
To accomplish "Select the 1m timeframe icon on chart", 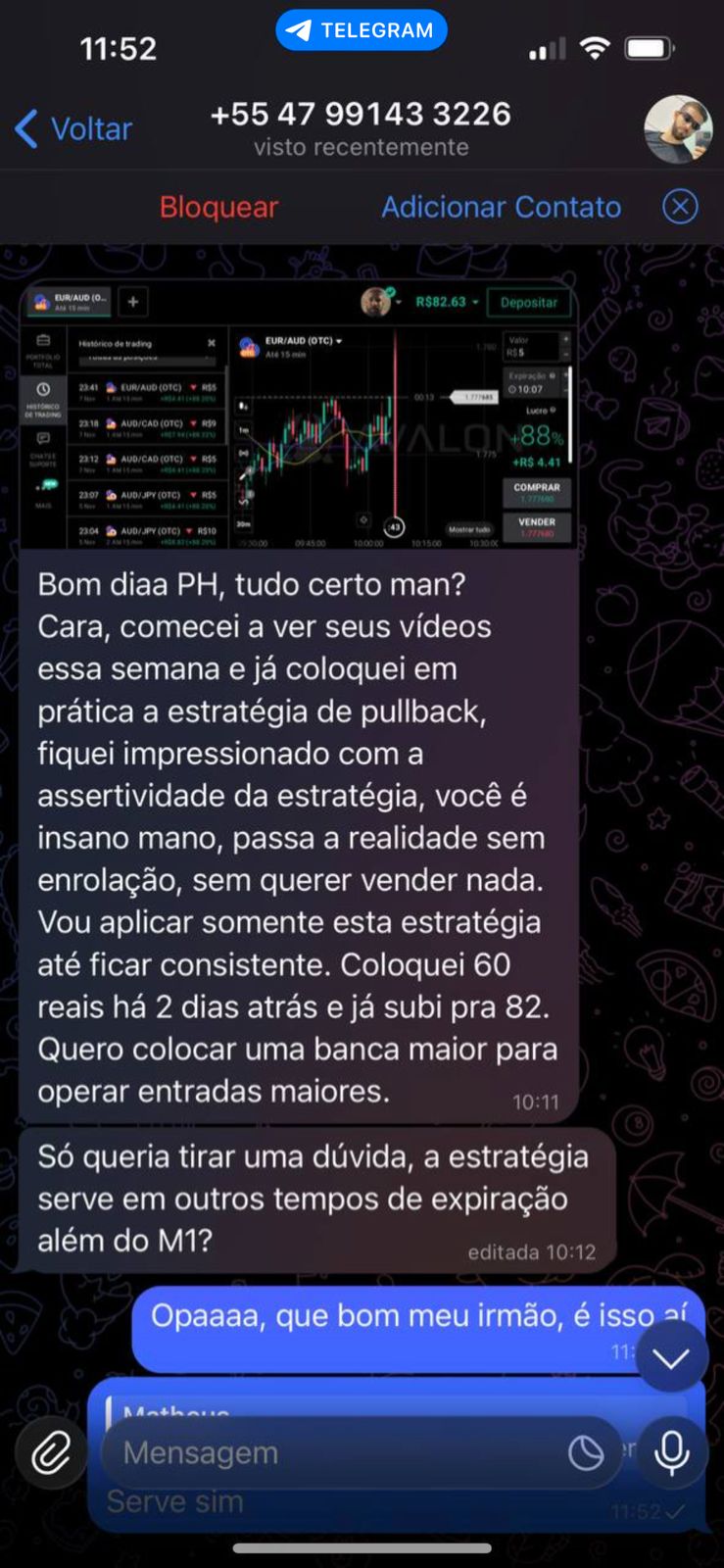I will click(242, 429).
